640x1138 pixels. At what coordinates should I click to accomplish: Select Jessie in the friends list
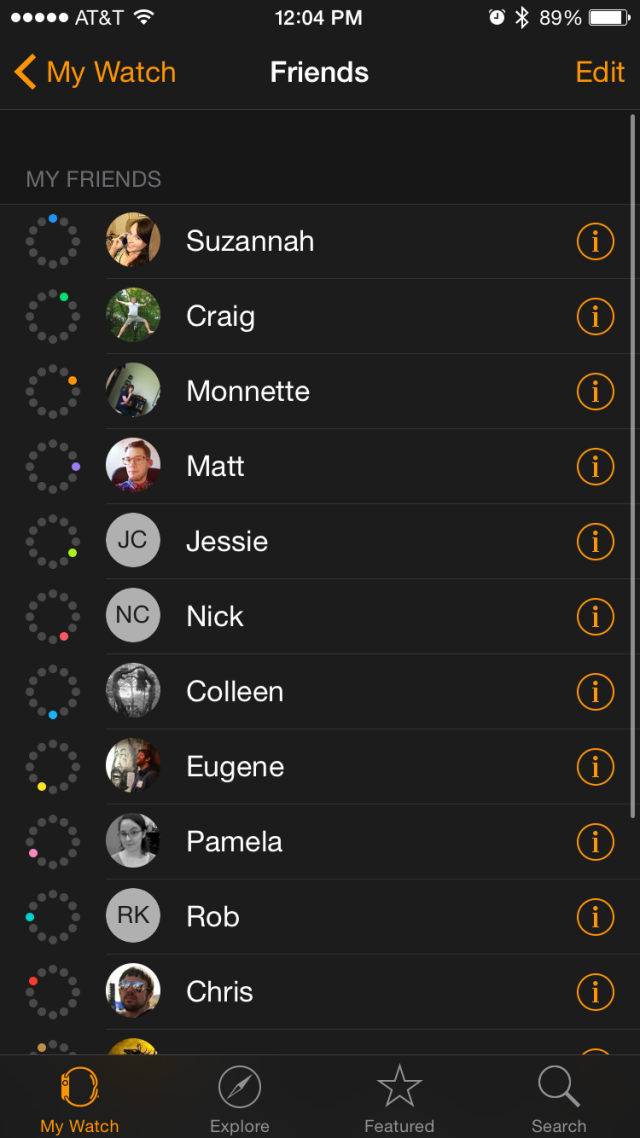click(x=227, y=541)
